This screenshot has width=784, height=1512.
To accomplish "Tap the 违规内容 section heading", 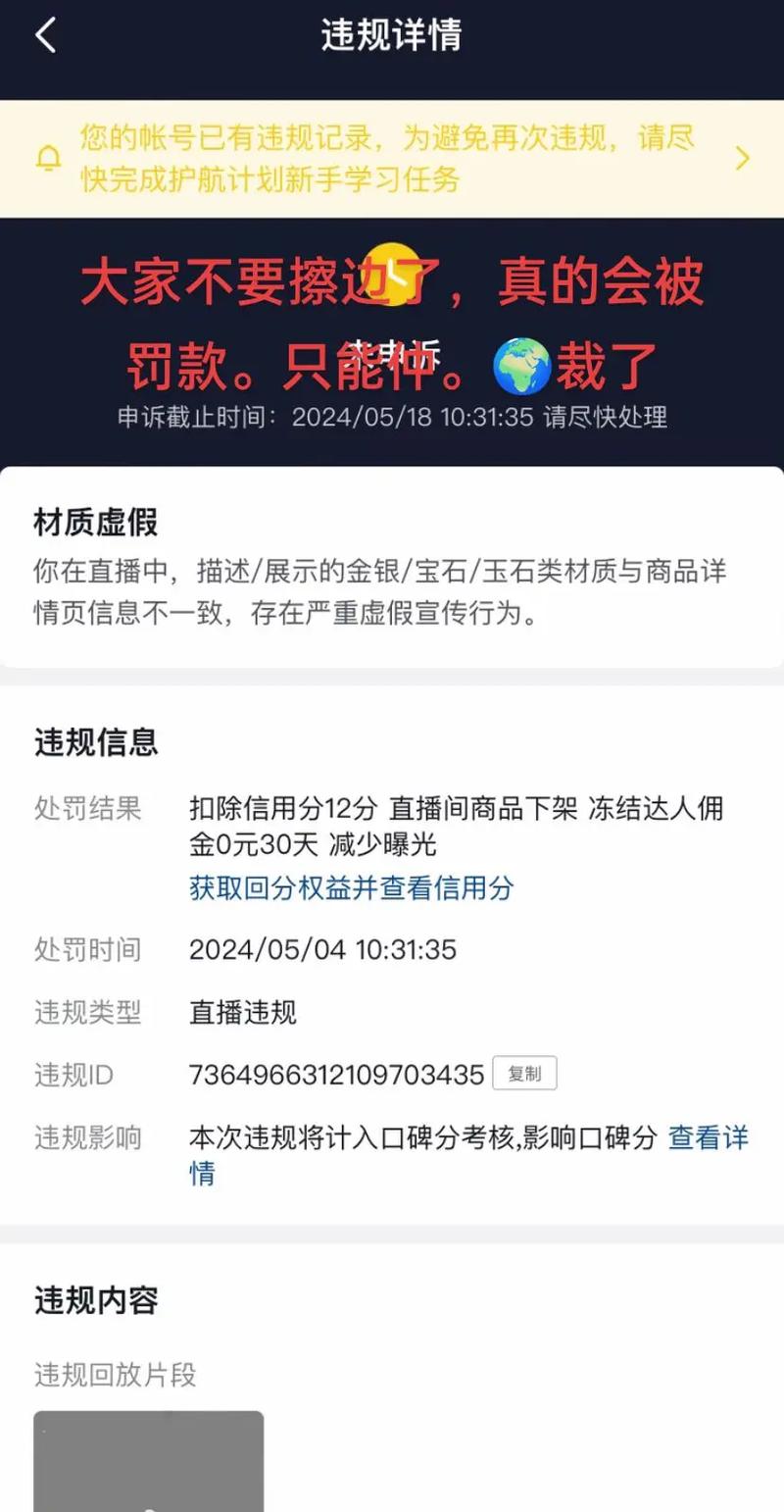I will (x=95, y=1300).
